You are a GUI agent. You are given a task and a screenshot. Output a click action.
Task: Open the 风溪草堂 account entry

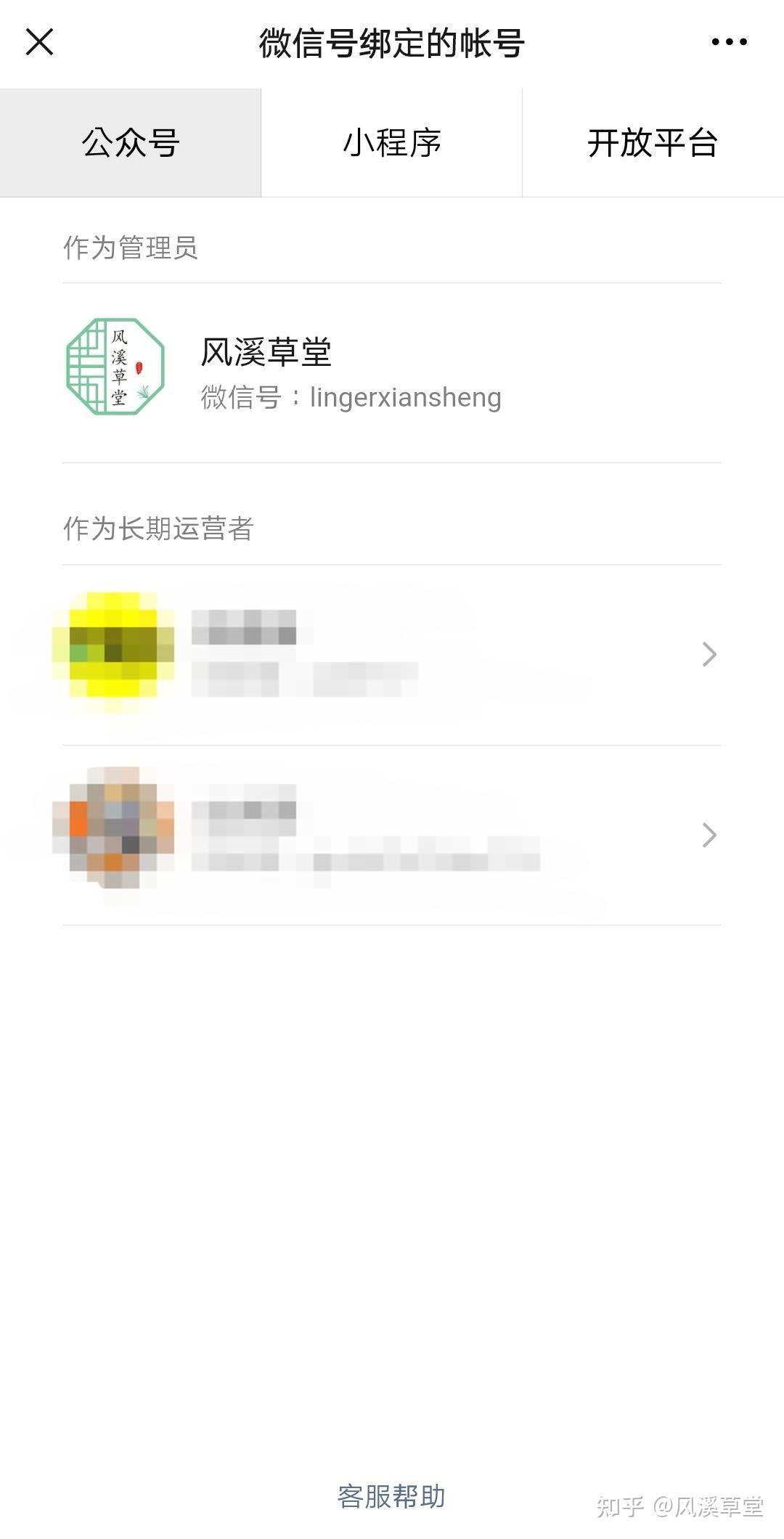coord(392,373)
